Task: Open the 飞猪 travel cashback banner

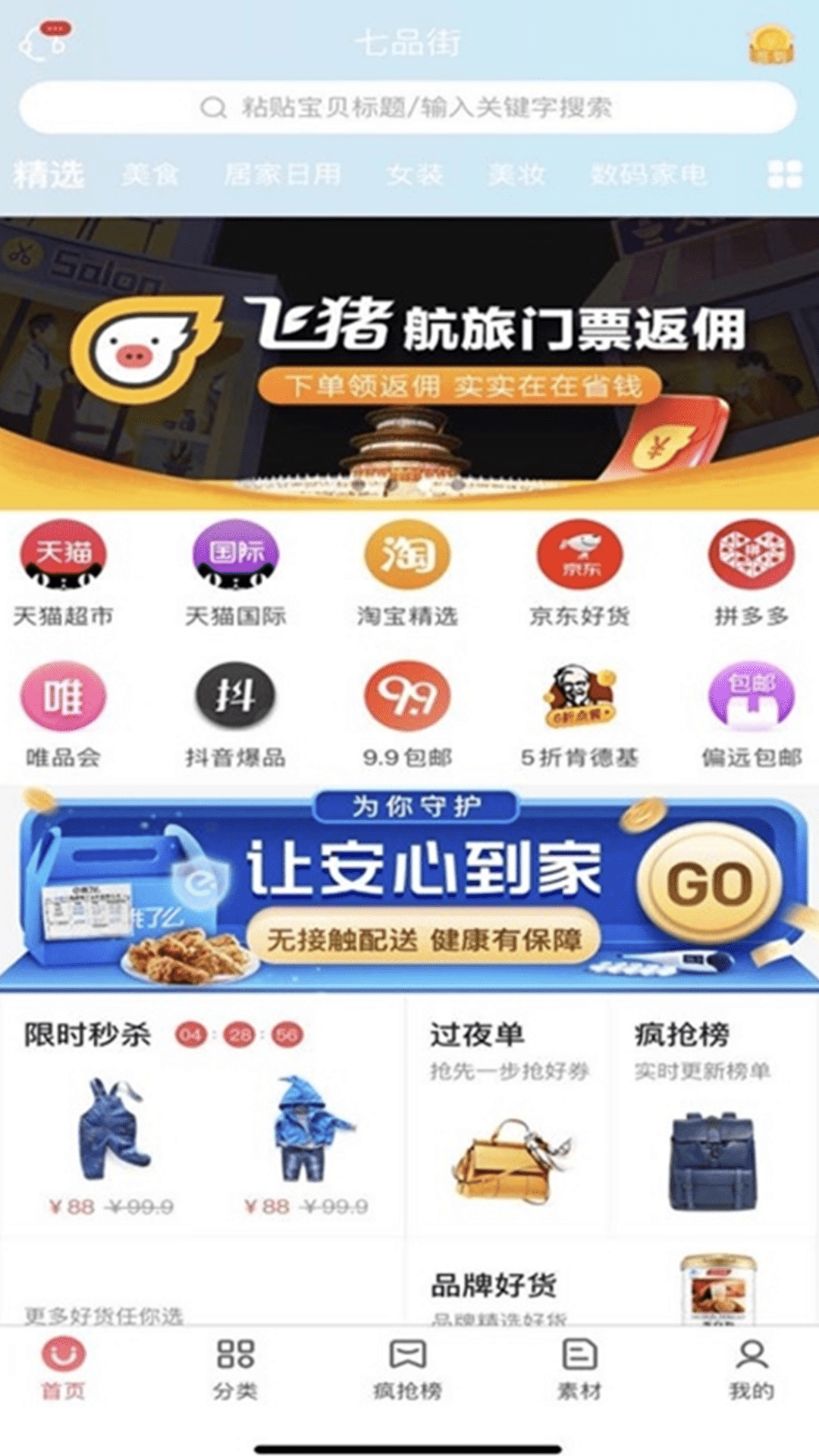Action: 409,362
